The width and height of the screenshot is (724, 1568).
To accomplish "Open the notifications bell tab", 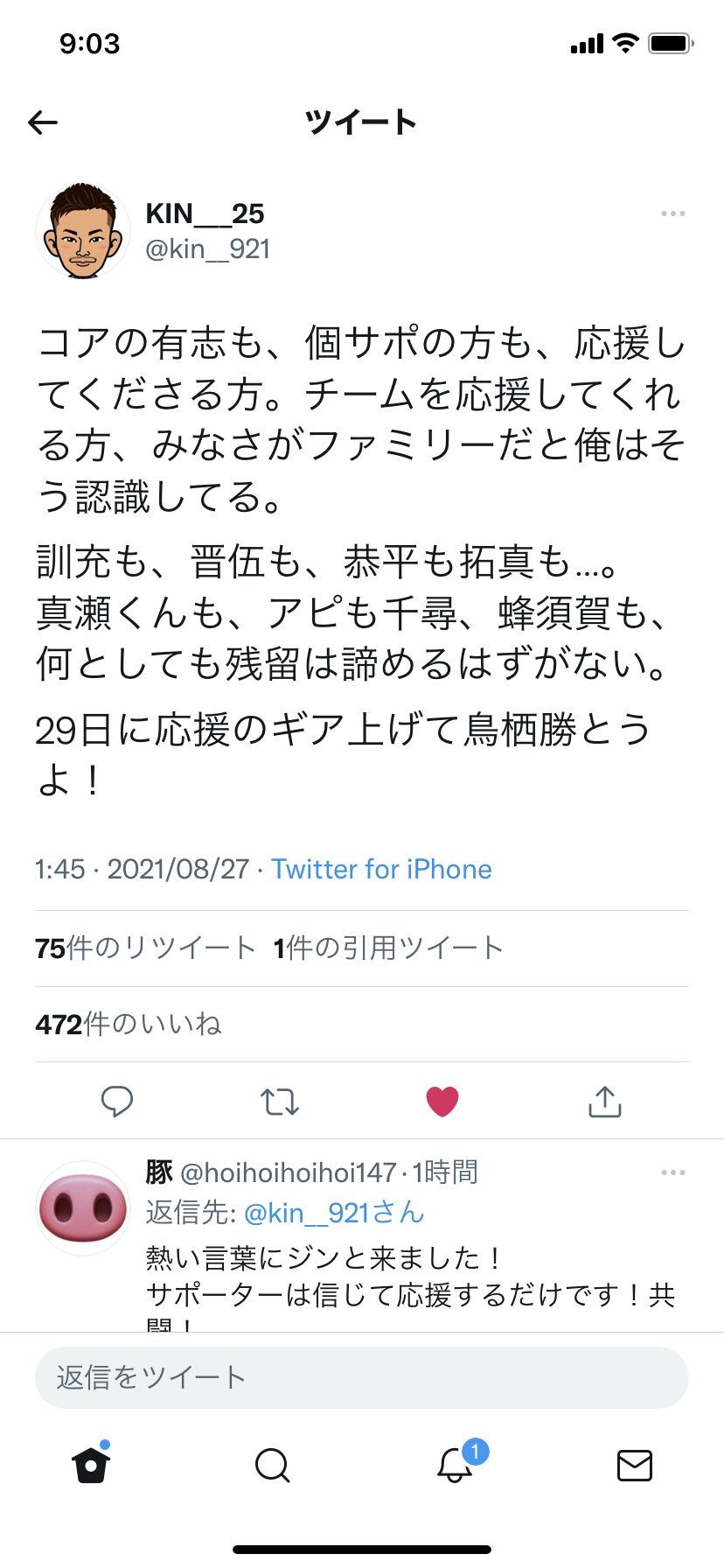I will click(x=455, y=1465).
